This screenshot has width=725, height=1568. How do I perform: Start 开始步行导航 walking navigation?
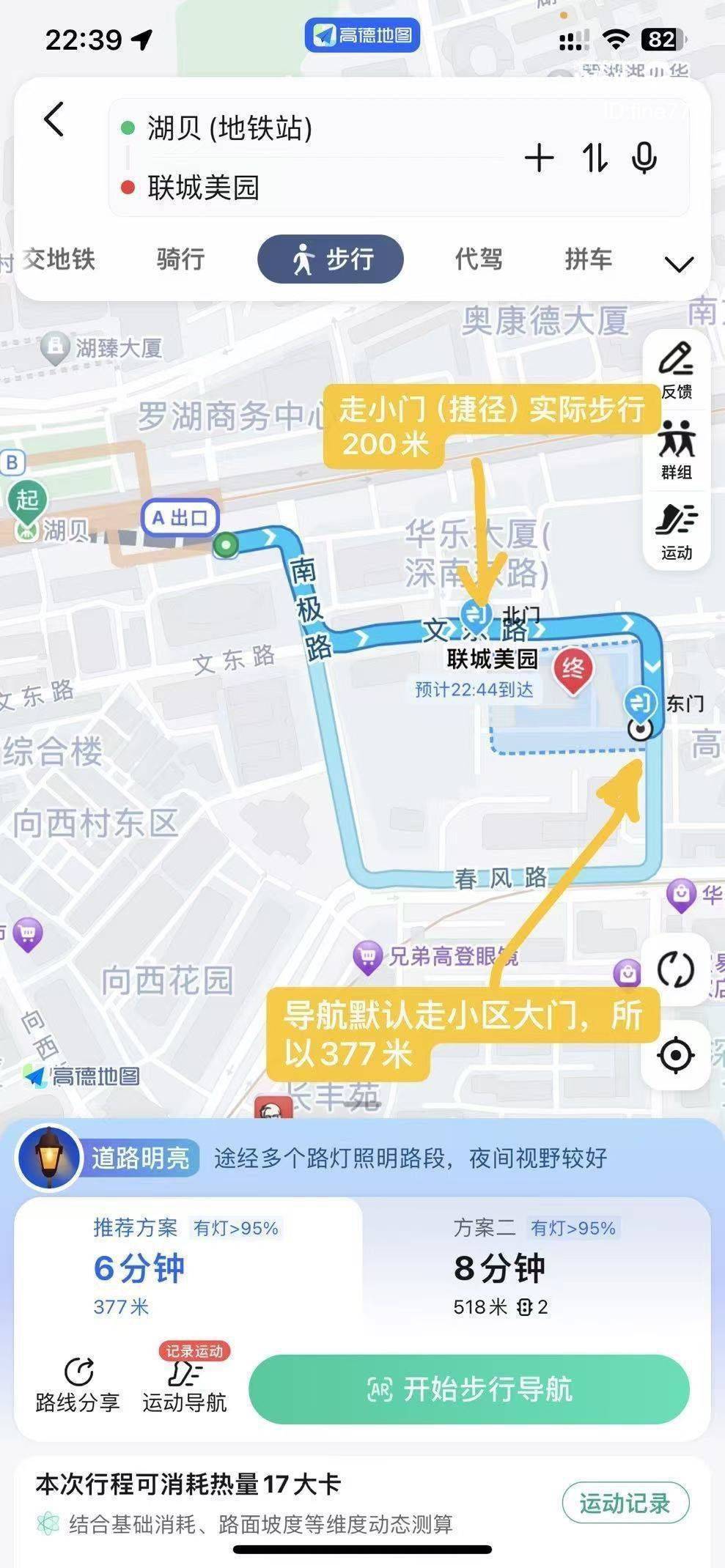(469, 1389)
